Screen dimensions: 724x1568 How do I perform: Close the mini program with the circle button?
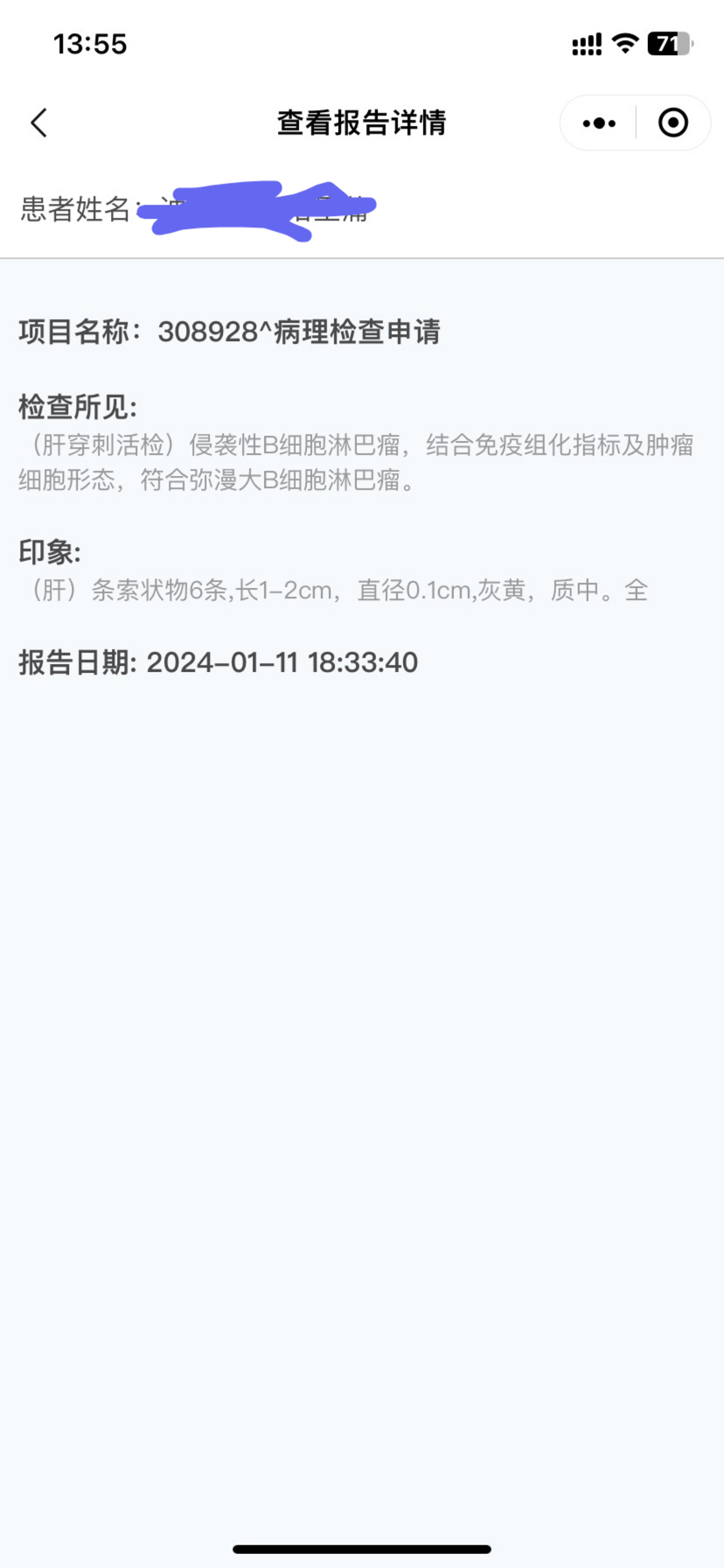pyautogui.click(x=672, y=123)
